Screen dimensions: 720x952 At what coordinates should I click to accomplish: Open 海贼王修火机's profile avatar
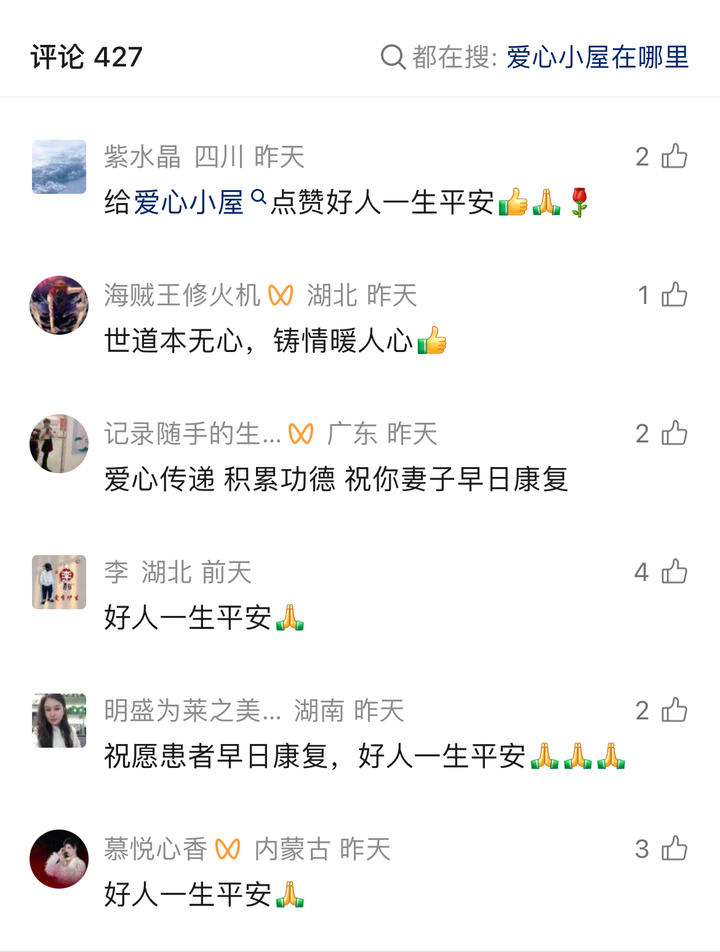[x=59, y=305]
